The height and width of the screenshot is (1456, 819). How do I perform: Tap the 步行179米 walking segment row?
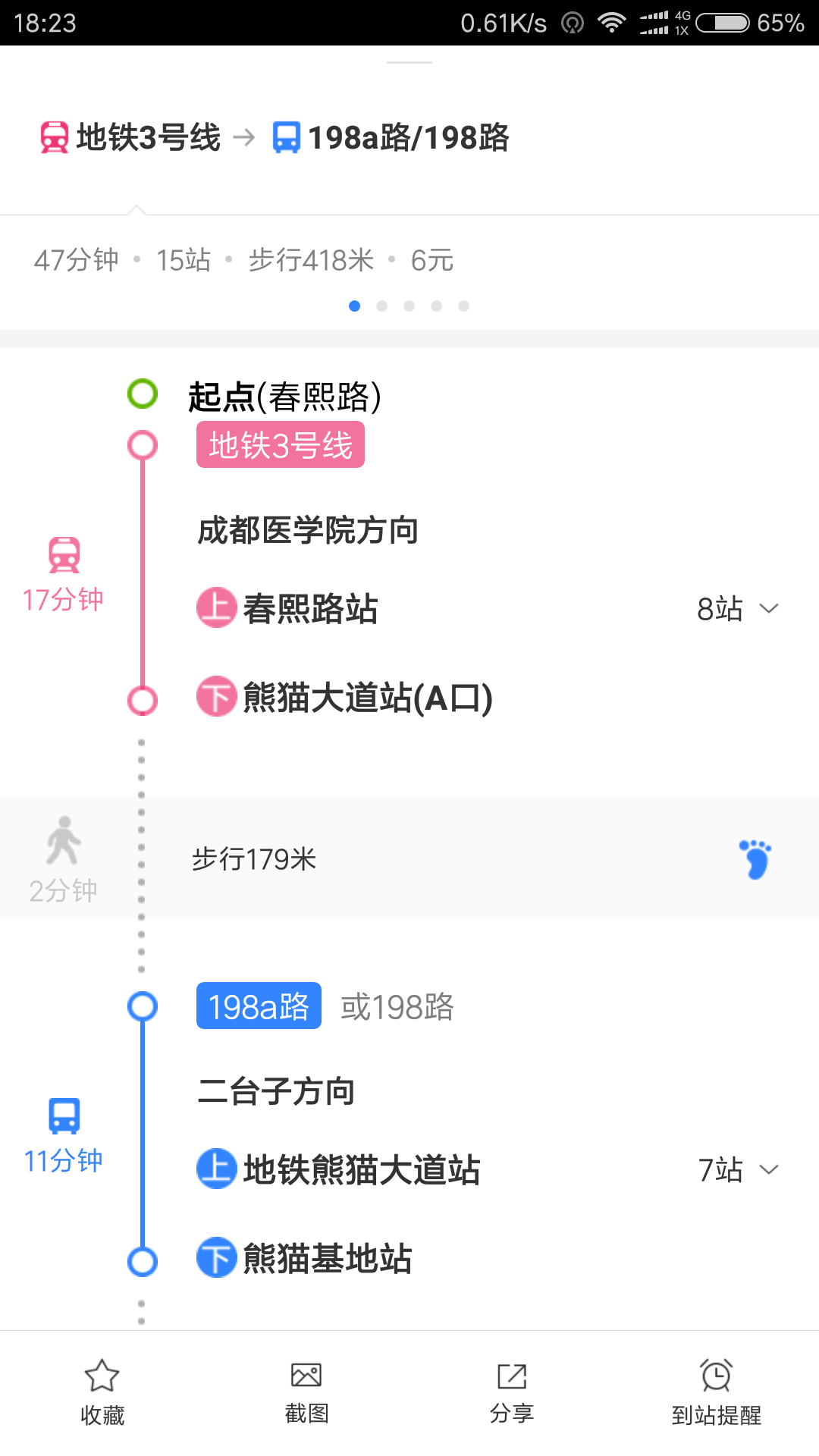(409, 858)
